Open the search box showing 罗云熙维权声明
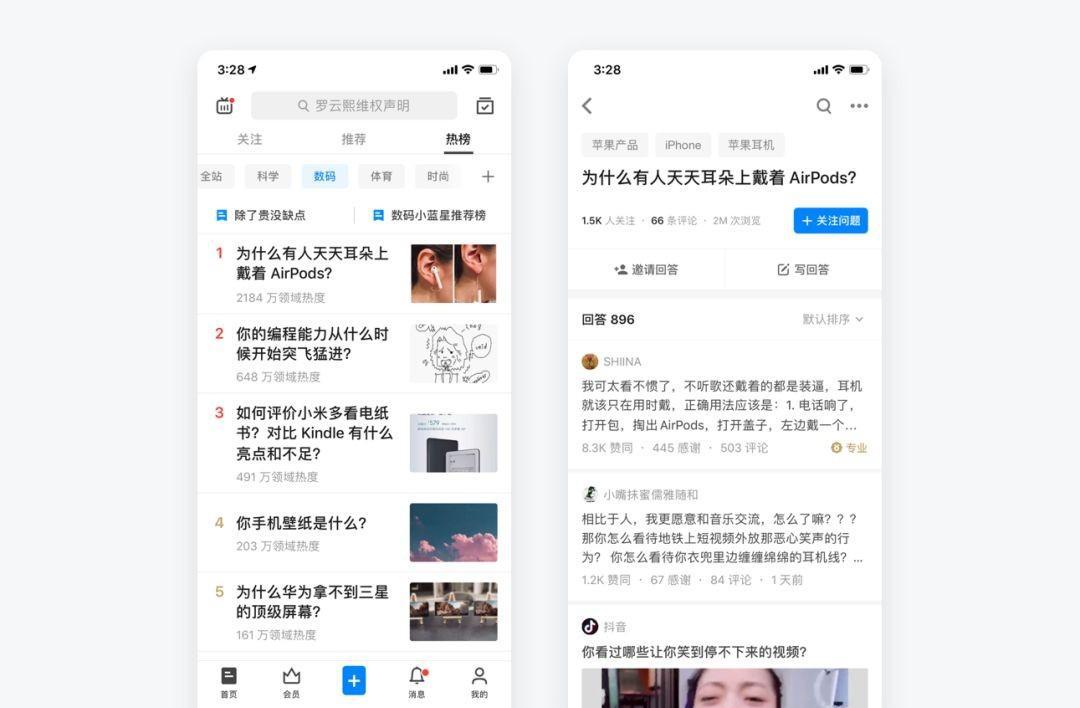The height and width of the screenshot is (708, 1080). pos(354,105)
